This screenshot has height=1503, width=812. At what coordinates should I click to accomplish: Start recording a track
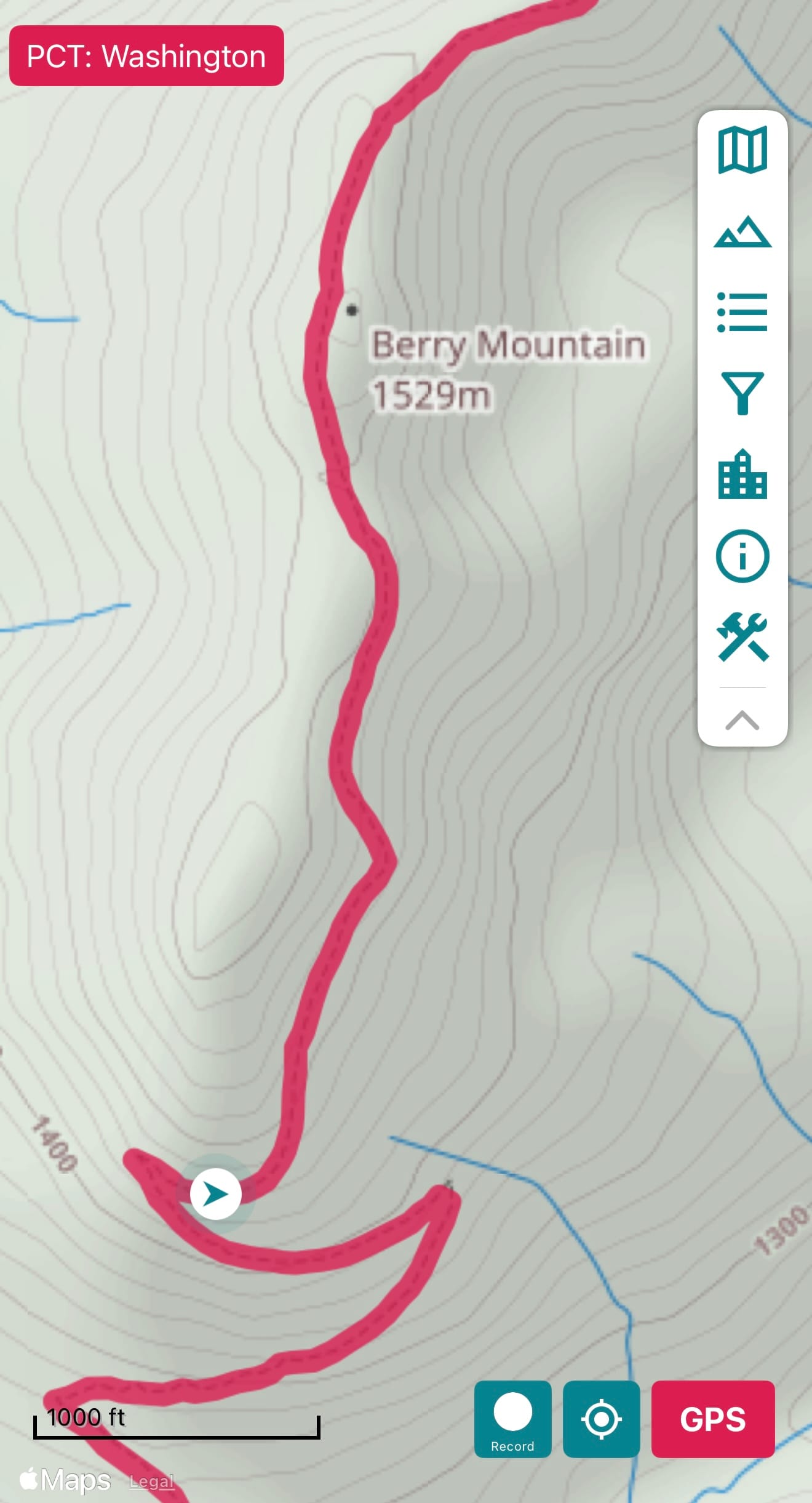tap(512, 1419)
